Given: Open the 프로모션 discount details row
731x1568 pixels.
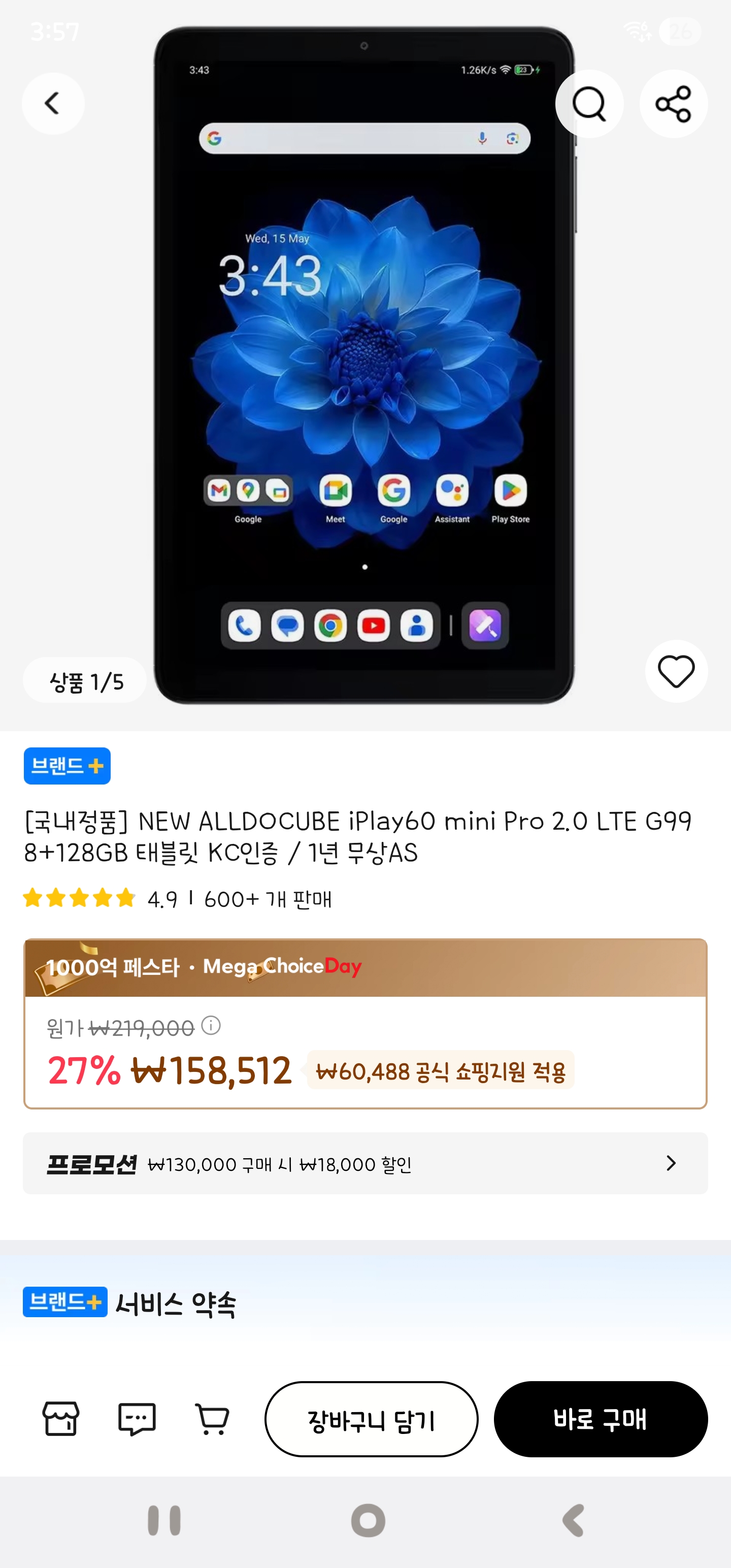Looking at the screenshot, I should tap(365, 1163).
